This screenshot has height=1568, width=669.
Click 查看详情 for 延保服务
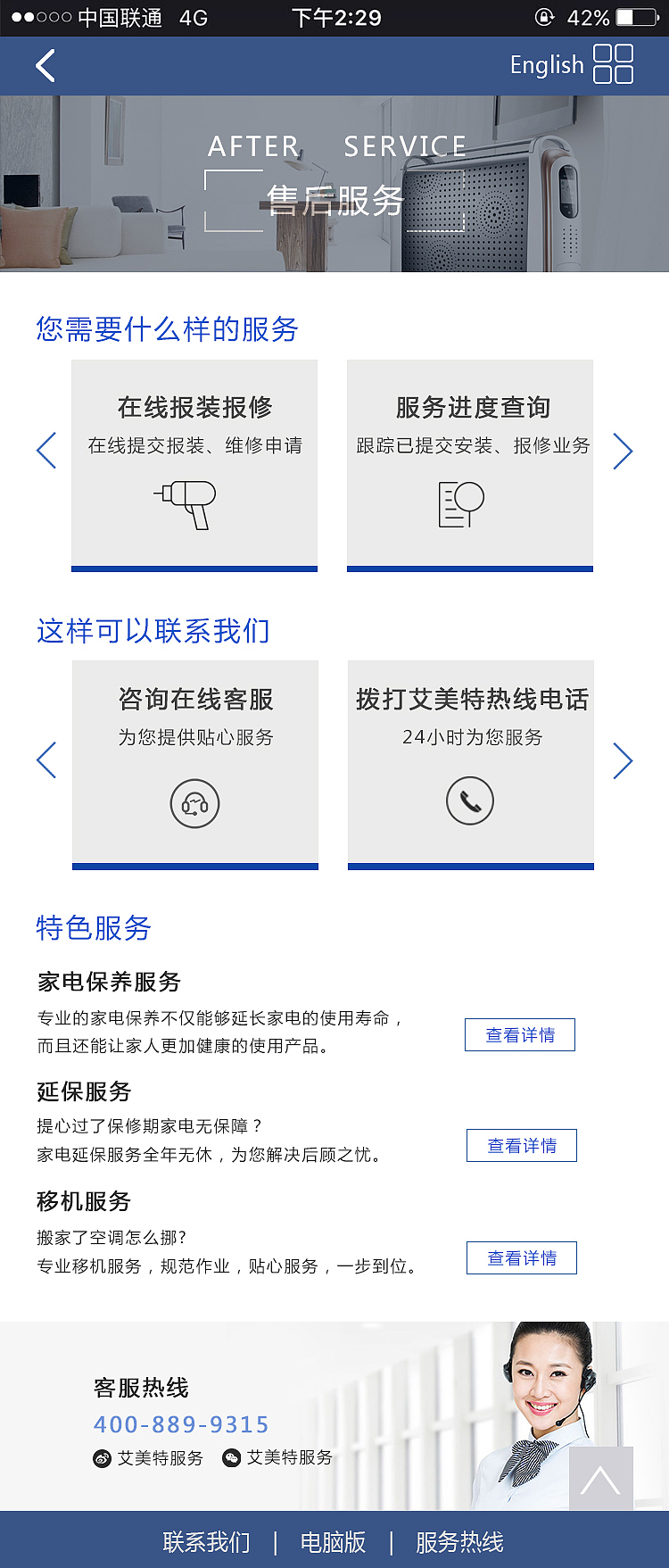click(521, 1145)
